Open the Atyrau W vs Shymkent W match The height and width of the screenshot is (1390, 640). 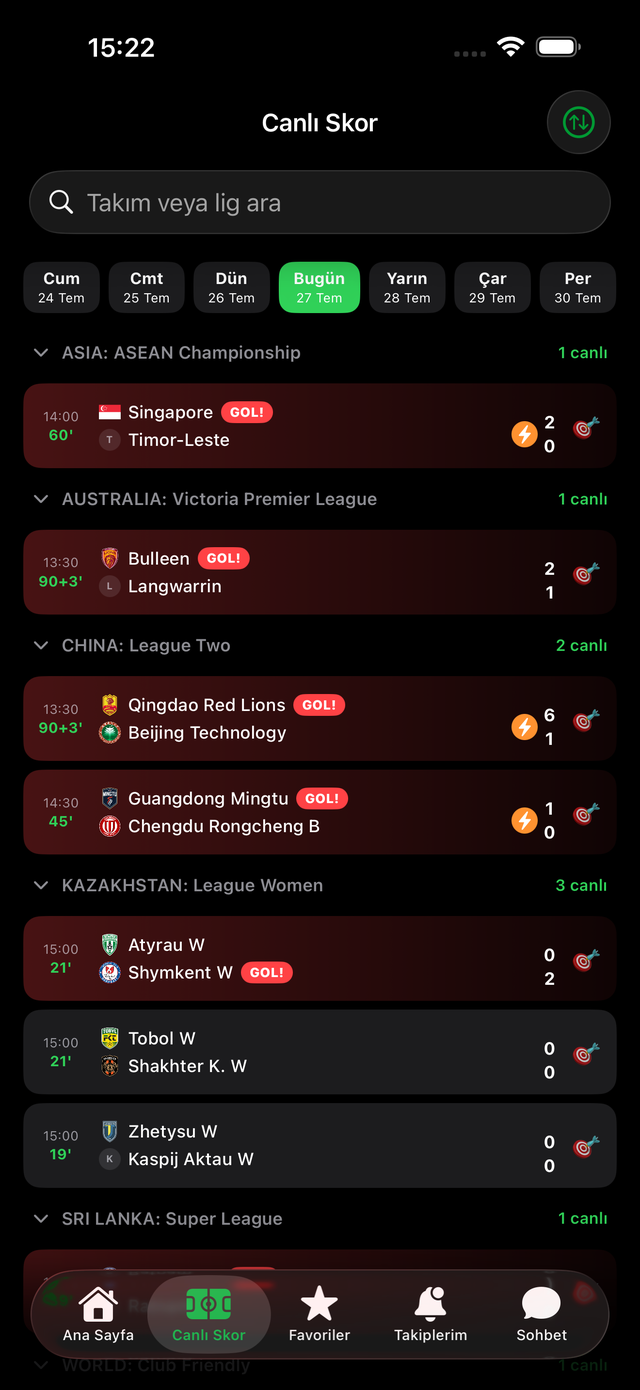click(x=320, y=959)
